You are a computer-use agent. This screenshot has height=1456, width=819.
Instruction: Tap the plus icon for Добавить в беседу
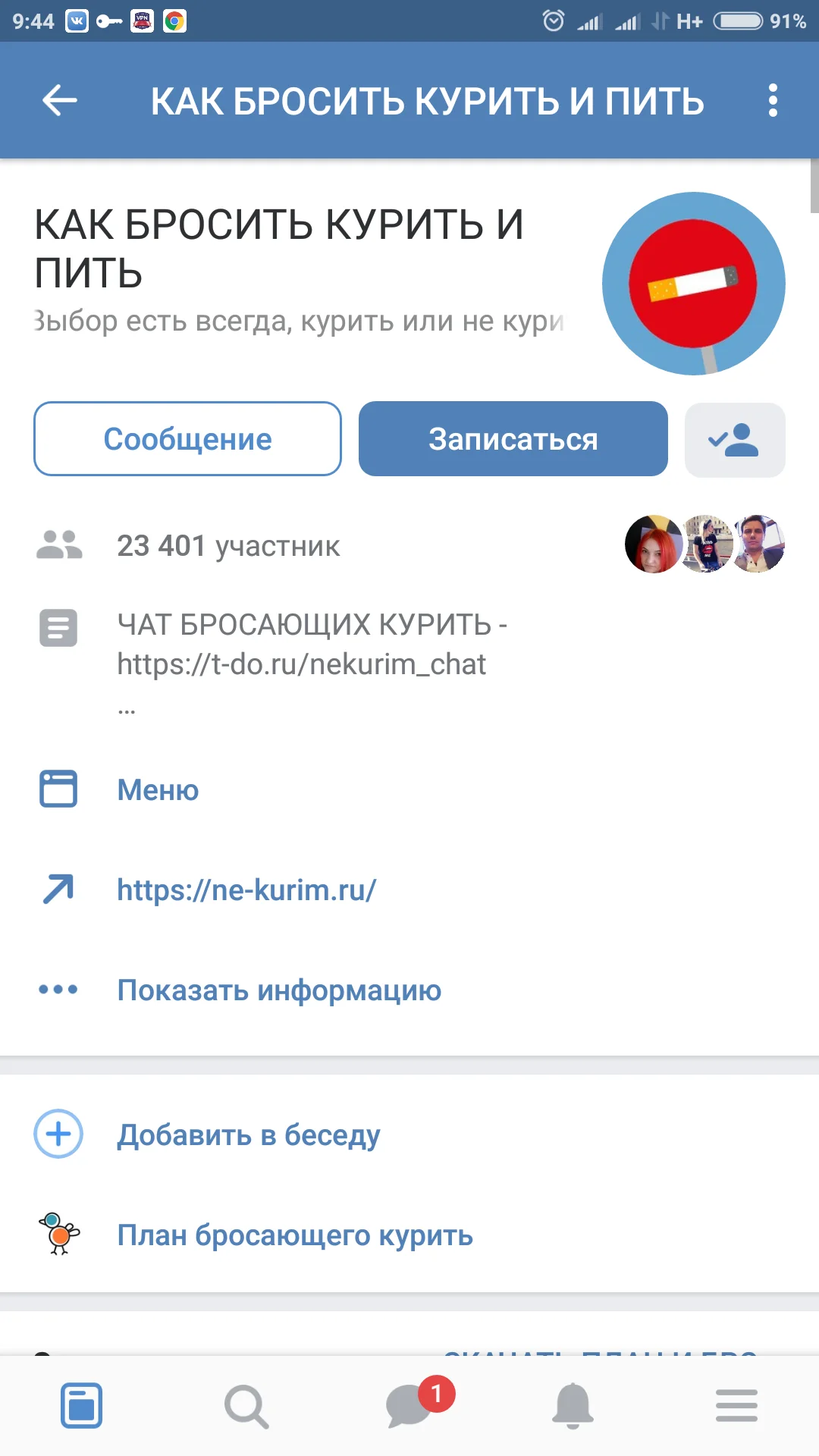tap(58, 1135)
